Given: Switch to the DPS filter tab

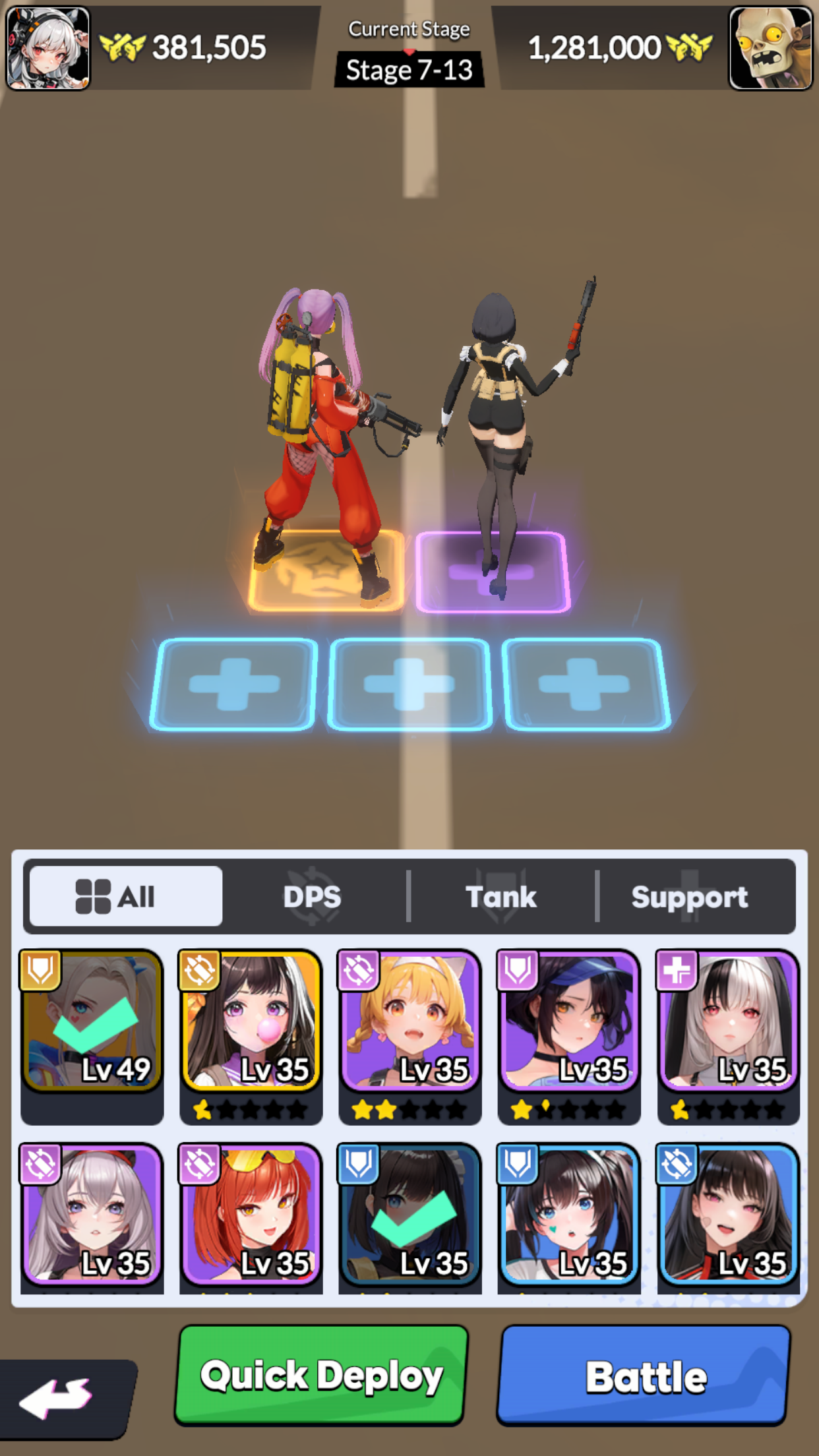Looking at the screenshot, I should 312,897.
